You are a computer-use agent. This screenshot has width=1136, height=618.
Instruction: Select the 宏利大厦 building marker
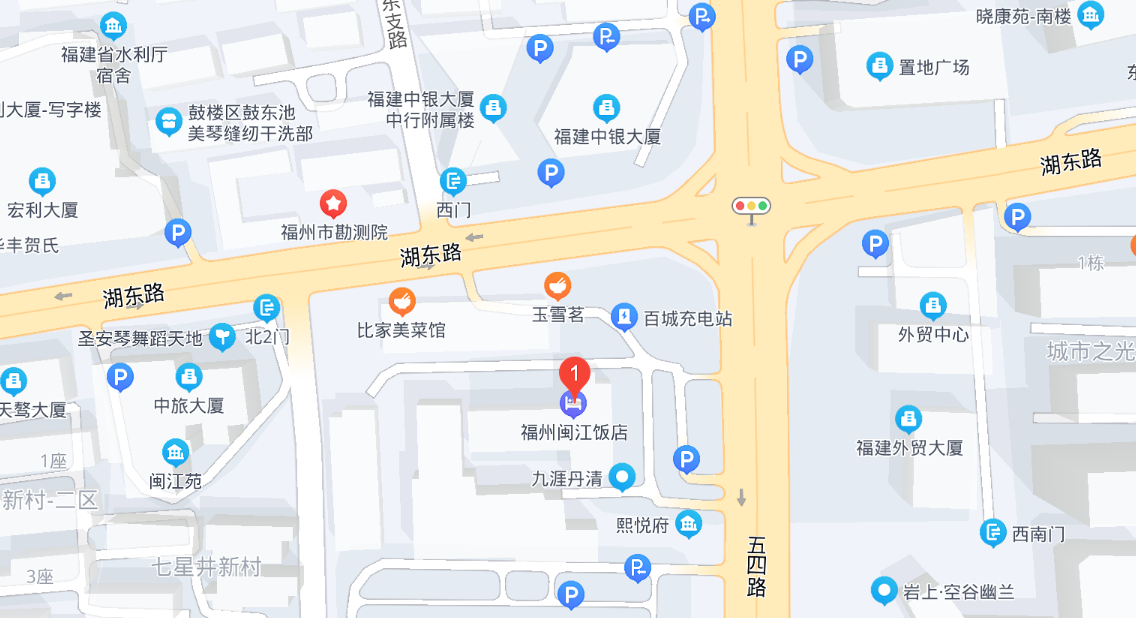42,182
